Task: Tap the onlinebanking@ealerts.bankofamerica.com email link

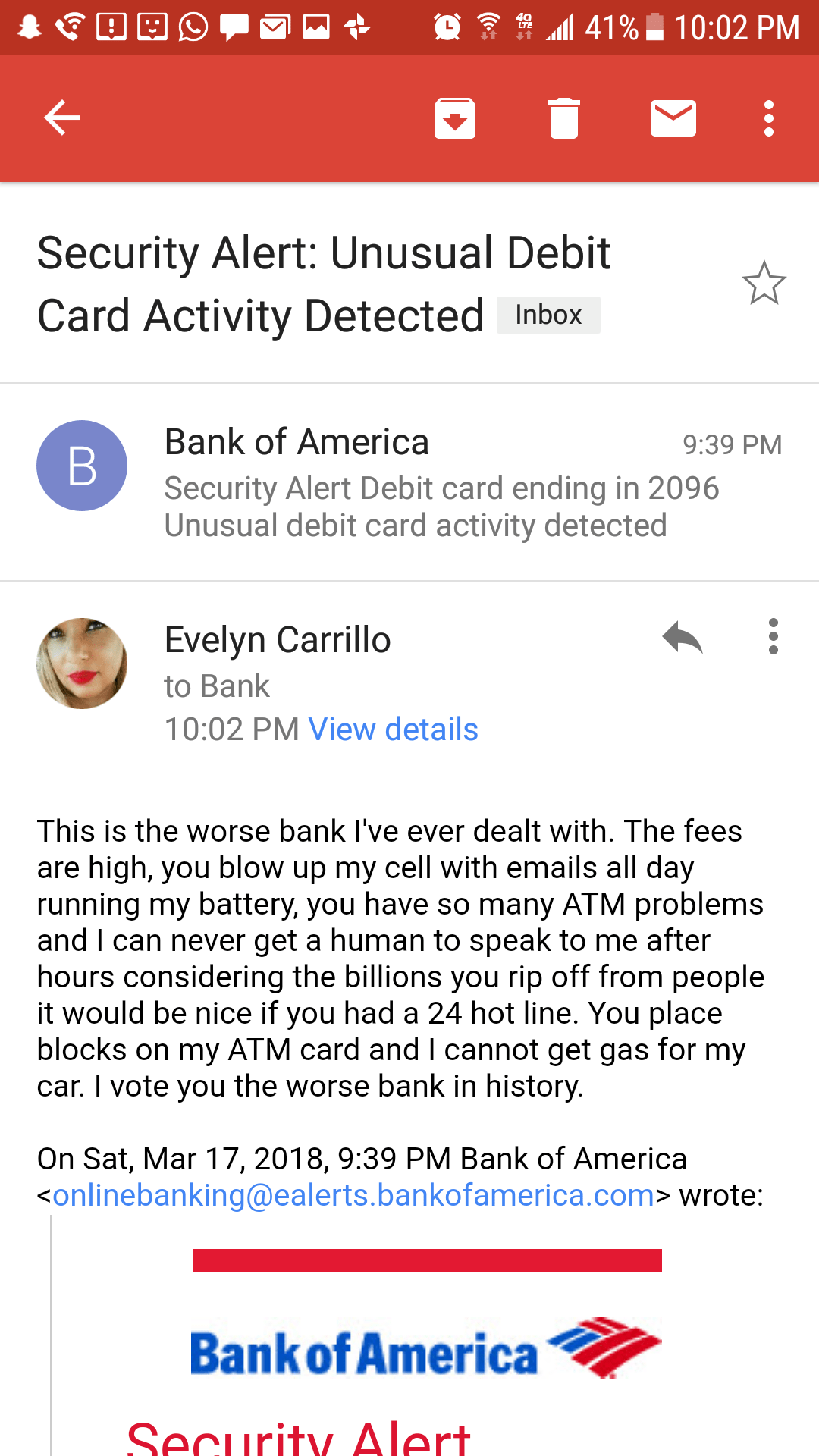Action: 353,1195
